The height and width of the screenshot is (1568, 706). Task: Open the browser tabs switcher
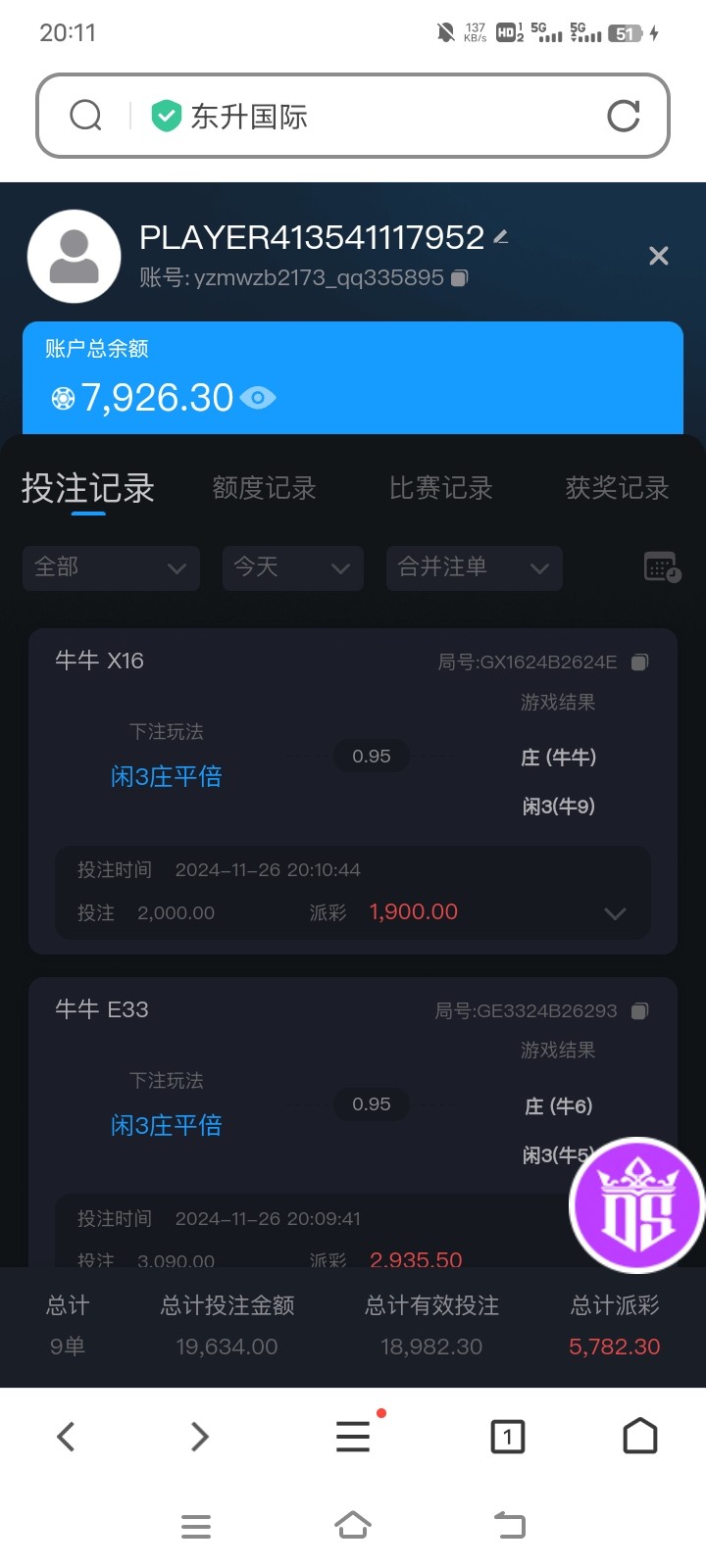[x=507, y=1437]
